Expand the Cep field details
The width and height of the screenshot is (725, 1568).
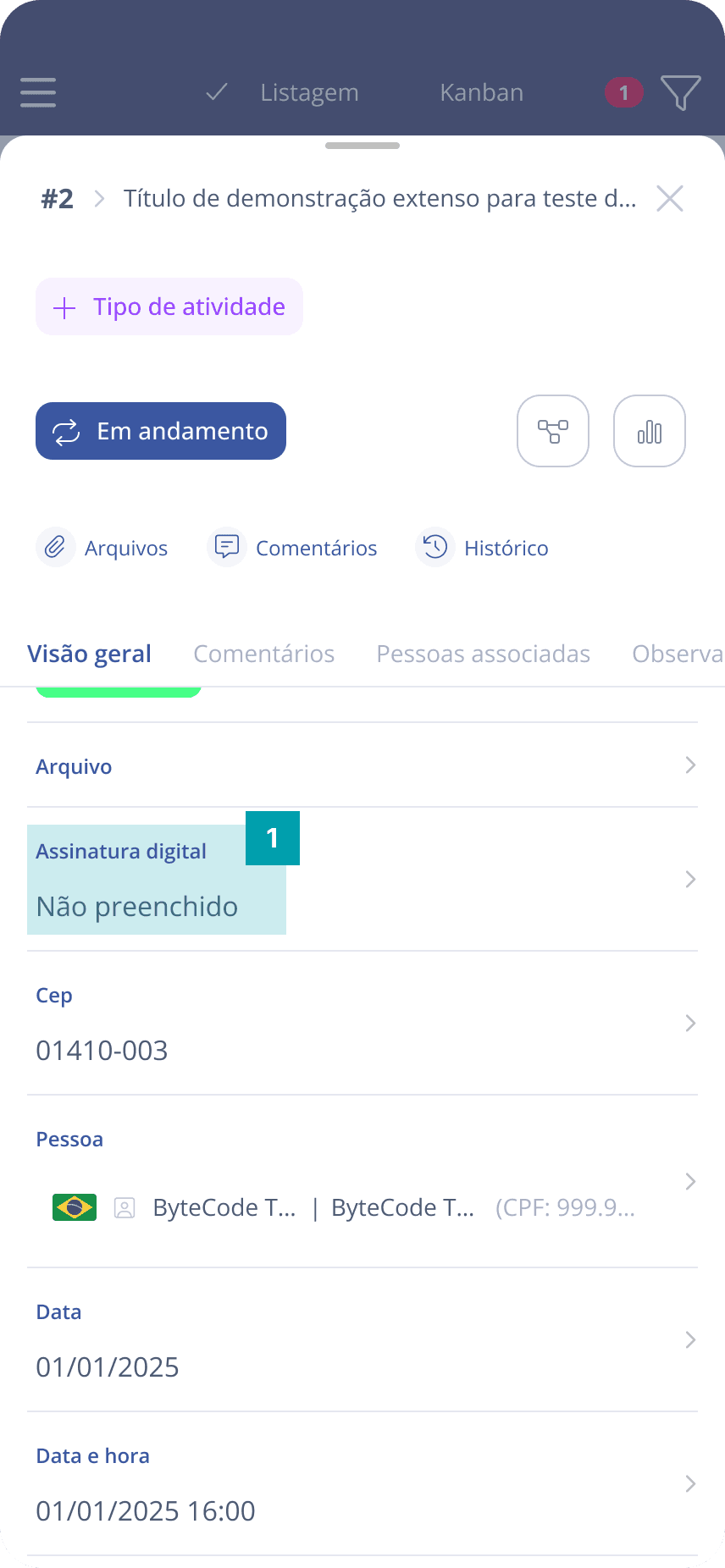689,1023
